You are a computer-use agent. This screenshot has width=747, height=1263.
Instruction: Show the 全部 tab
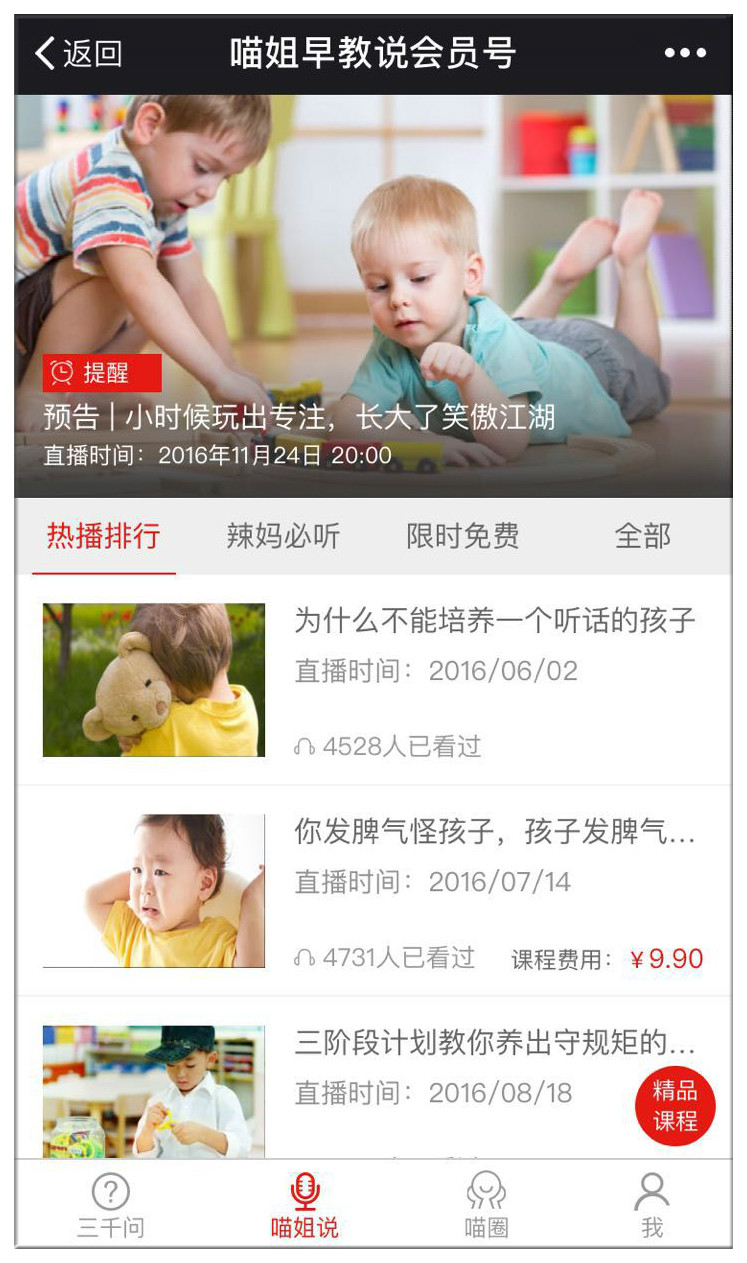(642, 536)
